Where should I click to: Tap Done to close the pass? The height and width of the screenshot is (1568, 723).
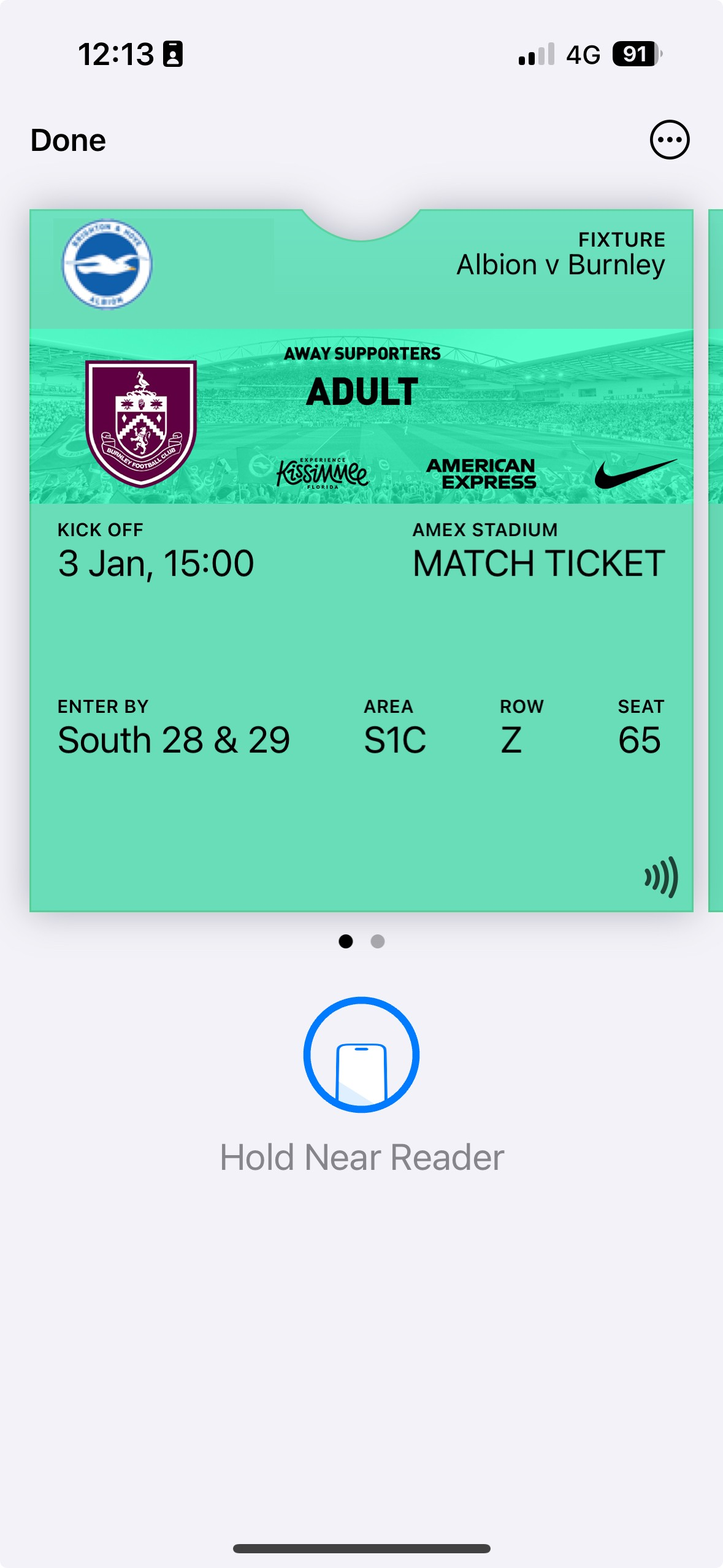coord(68,140)
